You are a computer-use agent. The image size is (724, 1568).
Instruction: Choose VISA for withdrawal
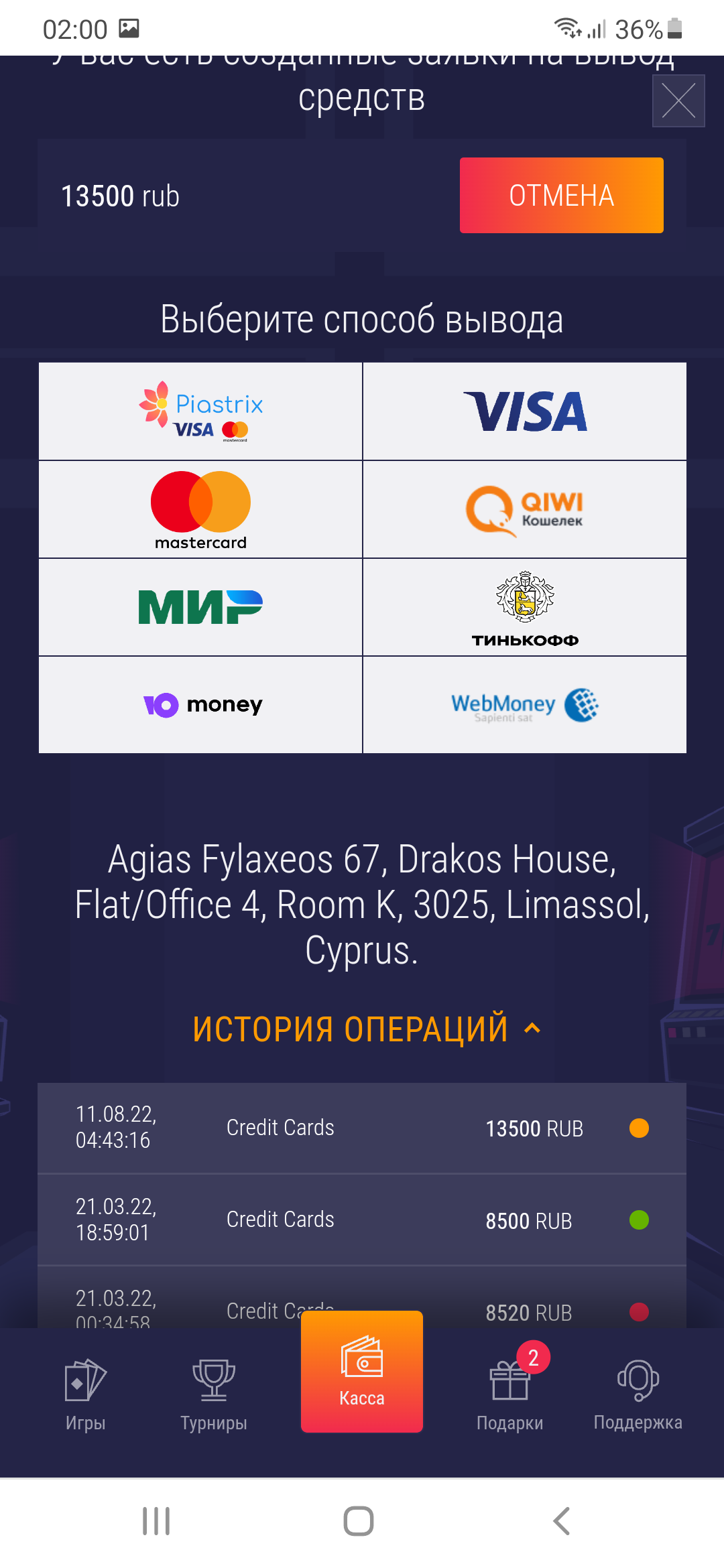[525, 411]
